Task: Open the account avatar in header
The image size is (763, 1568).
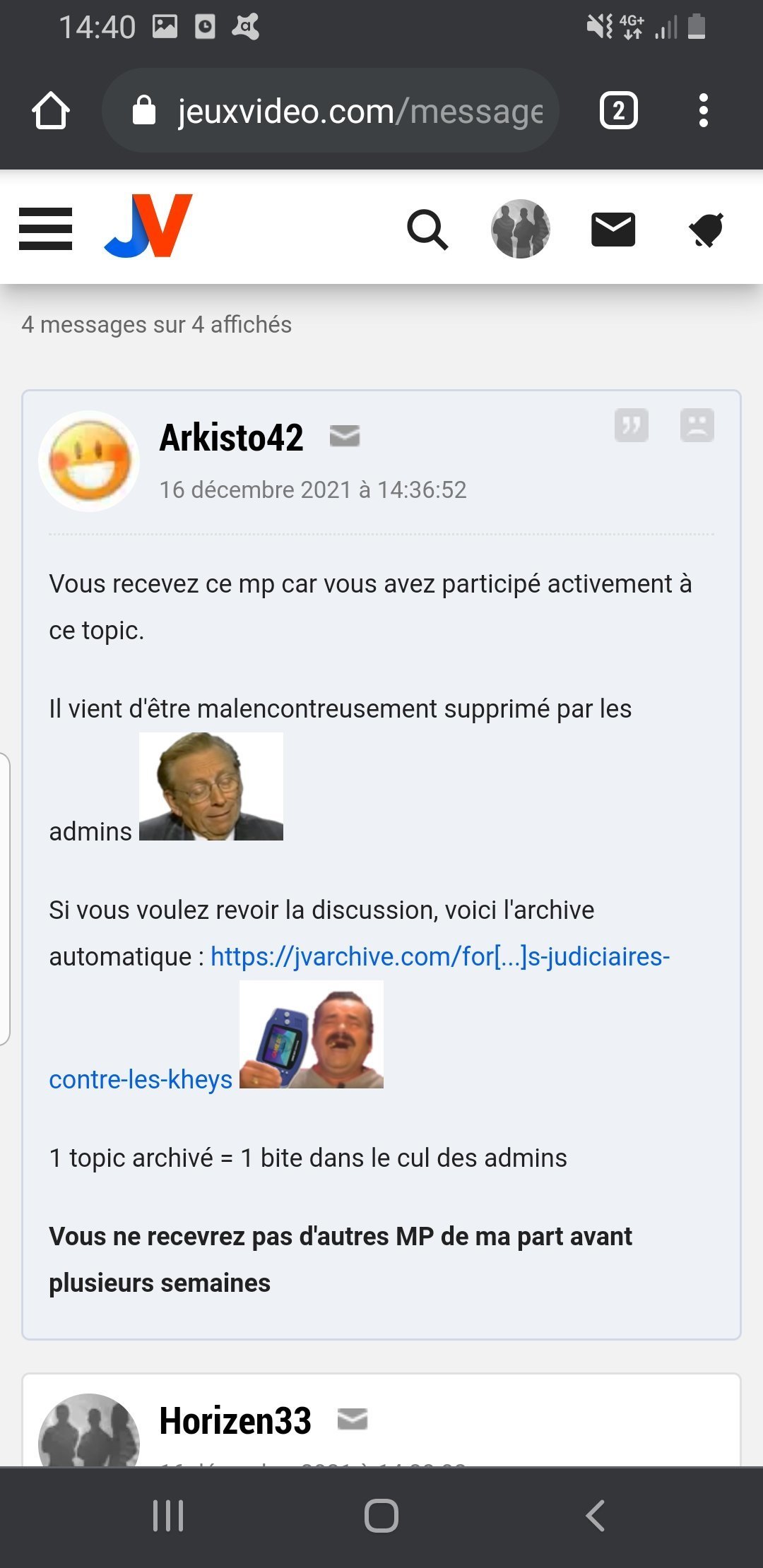Action: [x=521, y=229]
